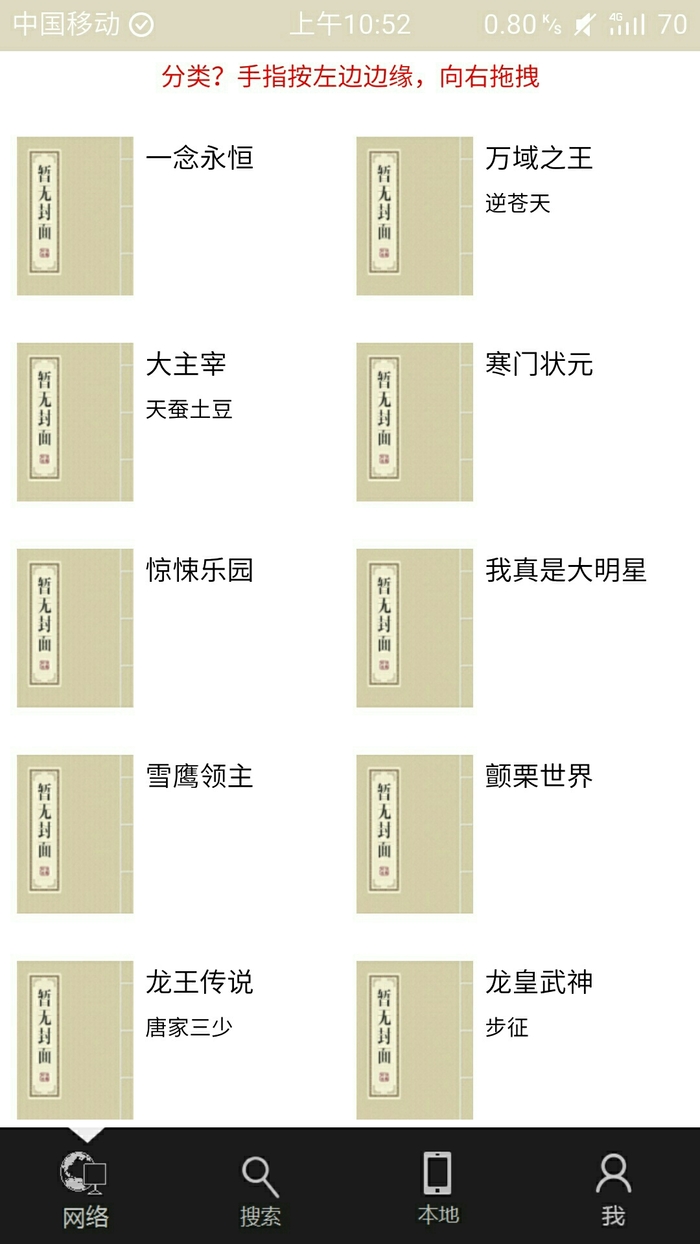Go to the 本地 tab
Image resolution: width=700 pixels, height=1244 pixels.
(438, 1190)
